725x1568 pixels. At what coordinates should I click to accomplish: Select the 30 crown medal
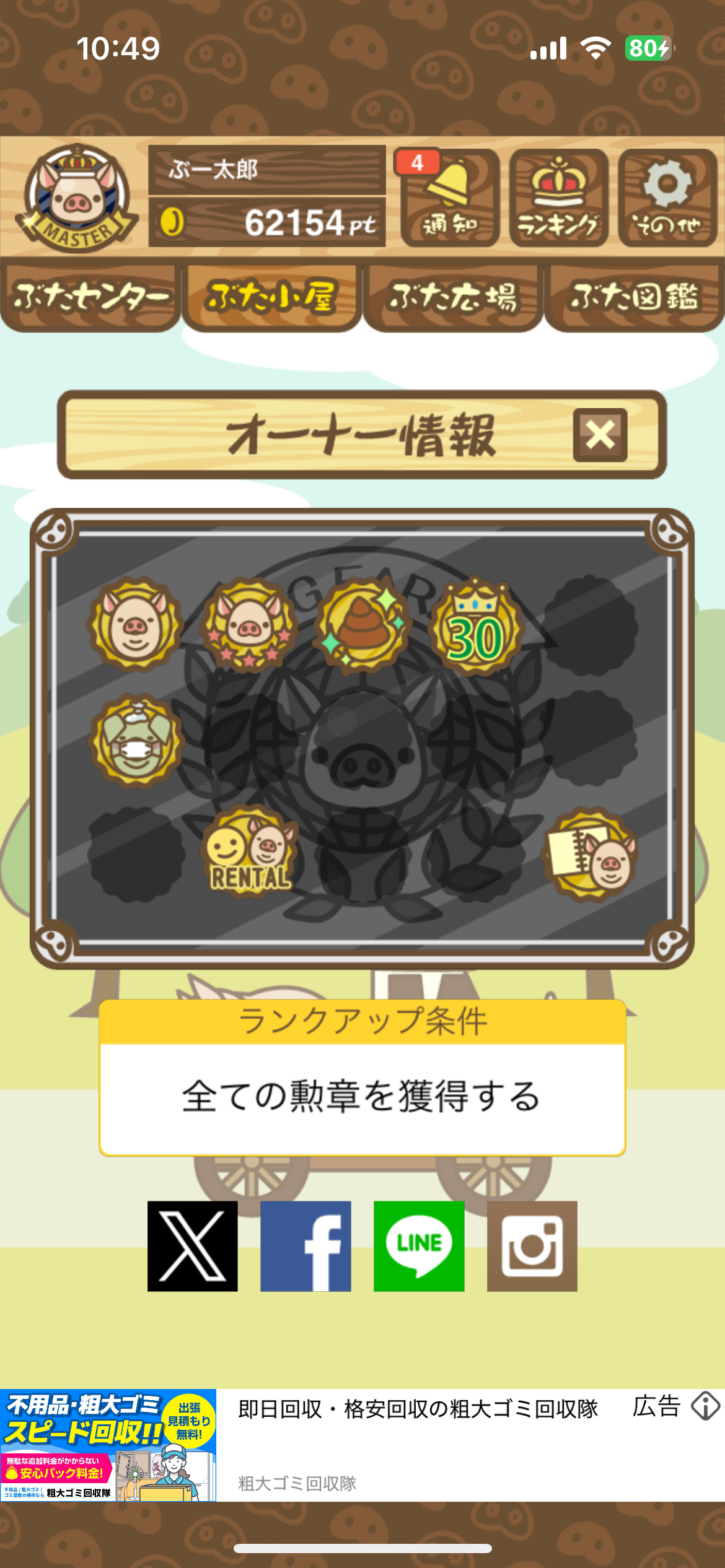[x=476, y=627]
